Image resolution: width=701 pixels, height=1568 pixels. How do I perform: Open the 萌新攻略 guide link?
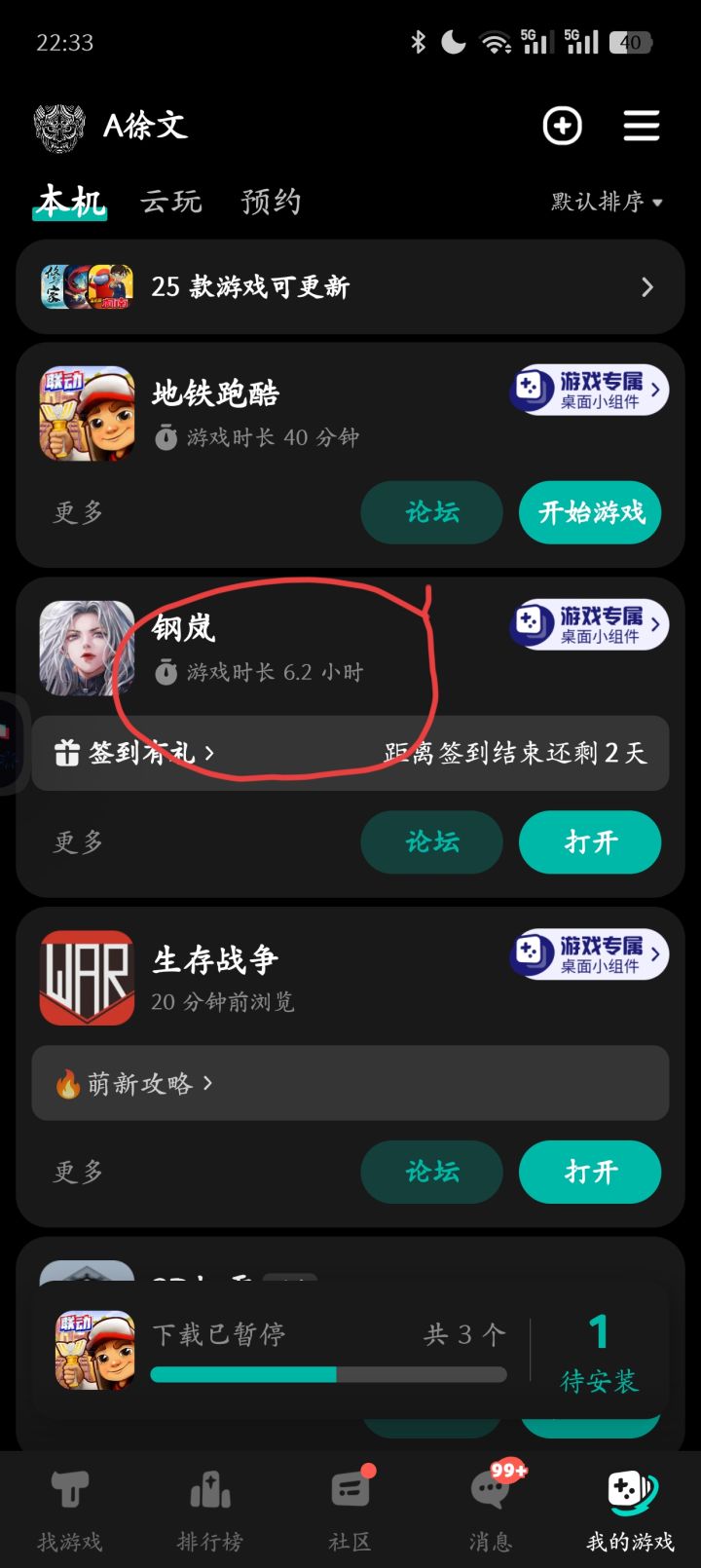click(x=131, y=1083)
